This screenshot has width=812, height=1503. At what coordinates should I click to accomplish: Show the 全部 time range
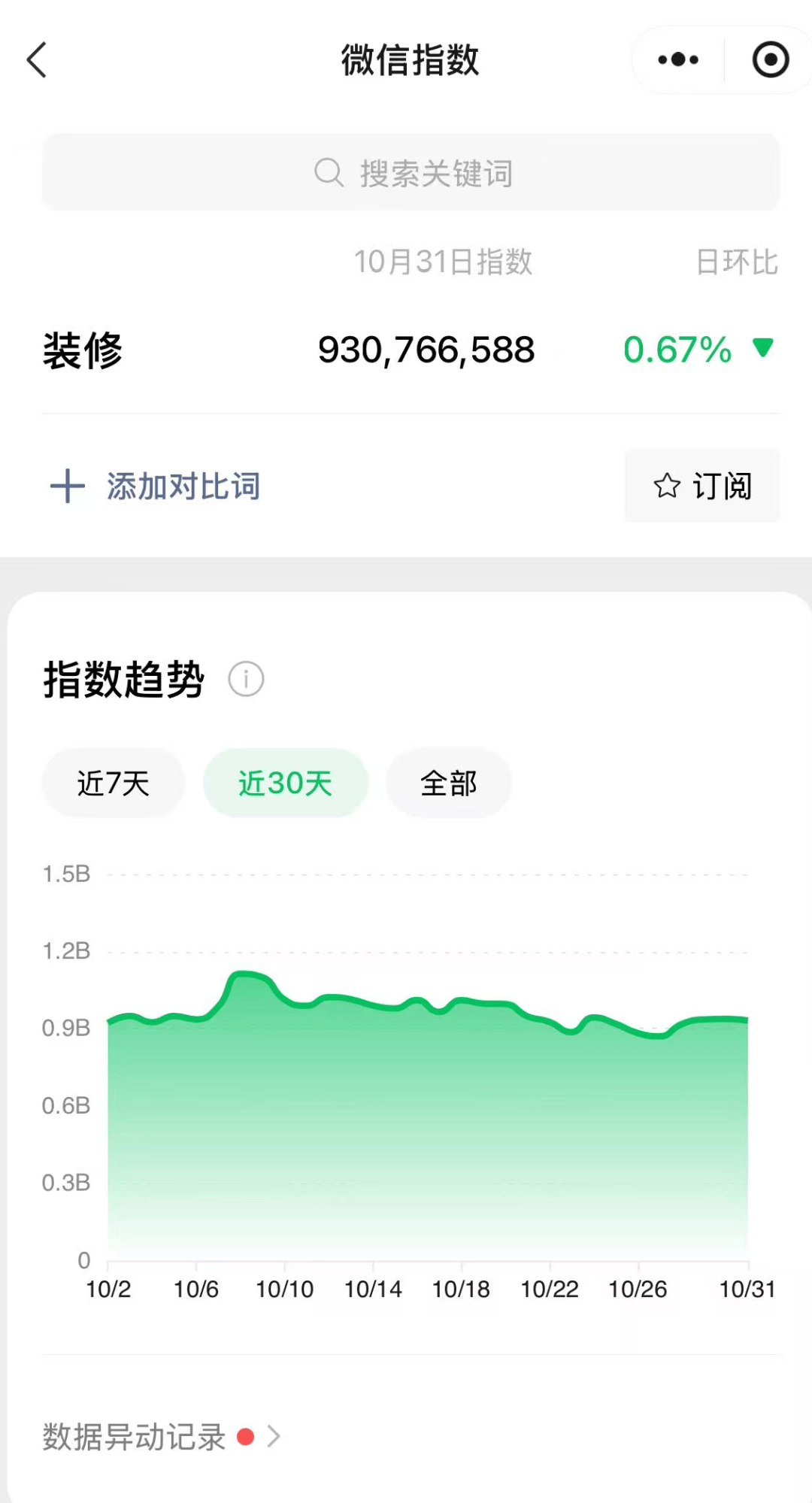point(449,783)
